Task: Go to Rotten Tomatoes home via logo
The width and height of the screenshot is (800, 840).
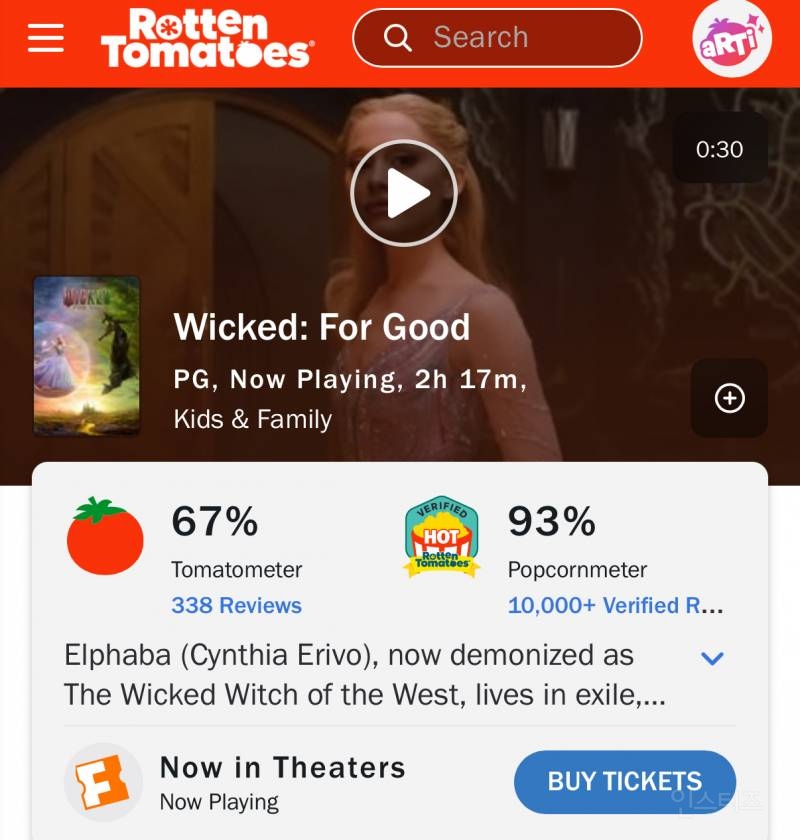Action: 207,38
